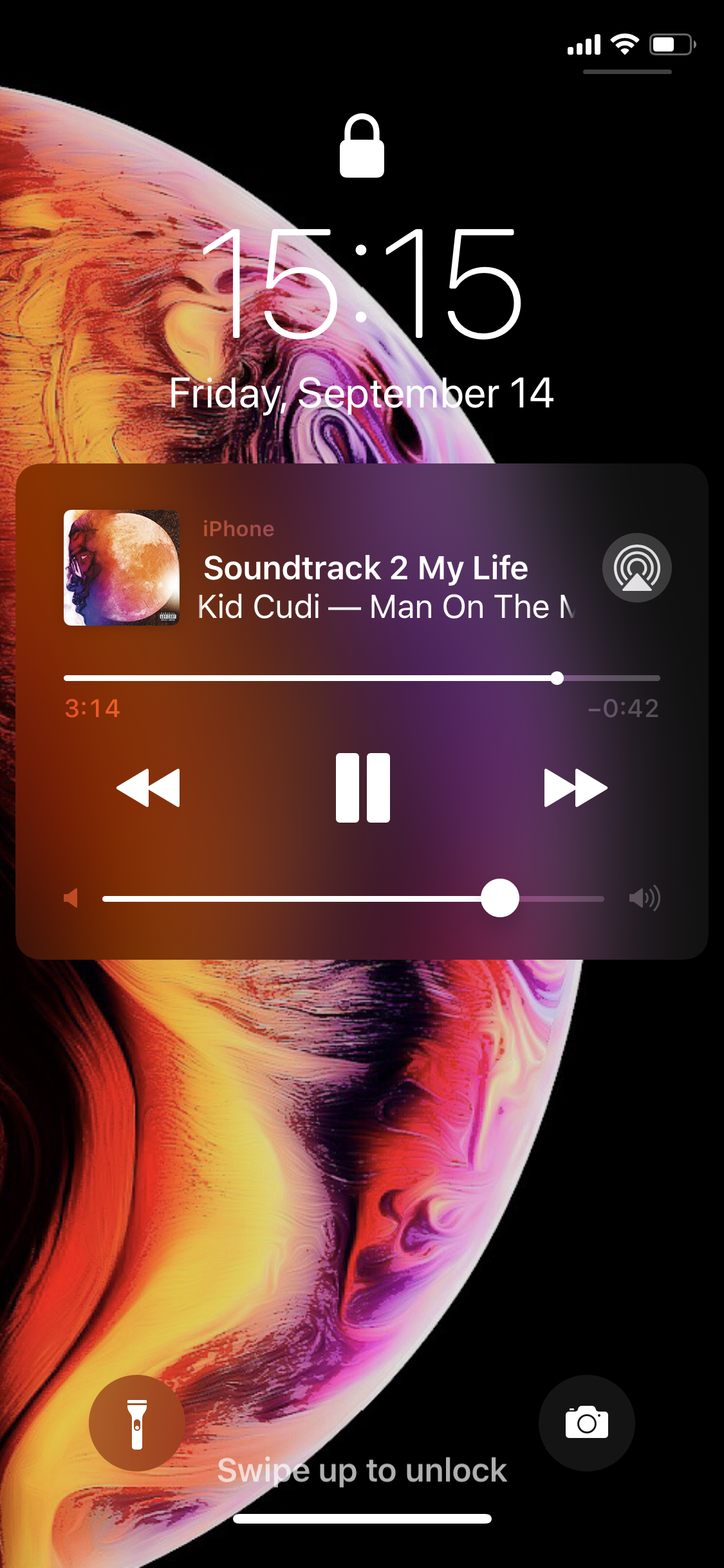
Task: Launch the camera from the lock screen
Action: pyautogui.click(x=586, y=1423)
